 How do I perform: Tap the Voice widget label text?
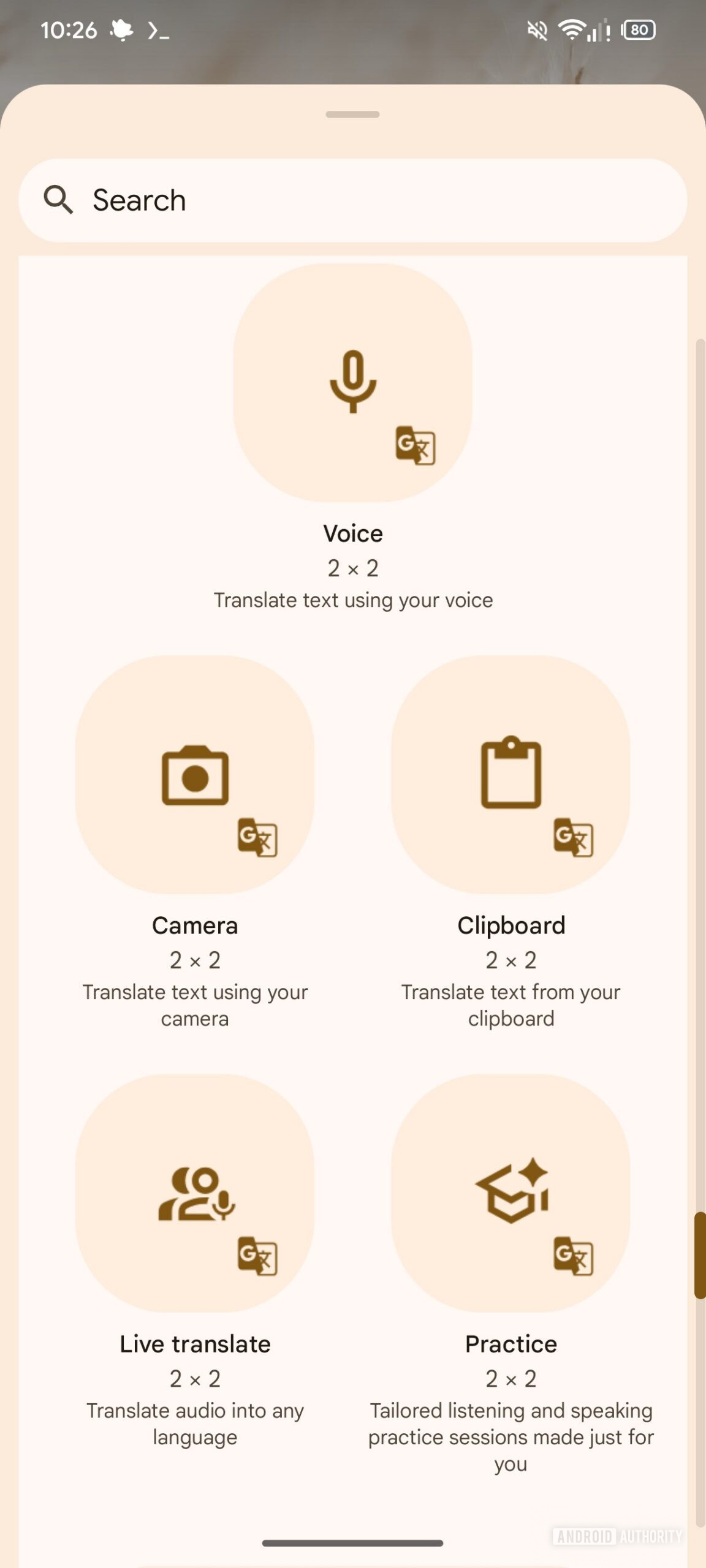pyautogui.click(x=353, y=533)
